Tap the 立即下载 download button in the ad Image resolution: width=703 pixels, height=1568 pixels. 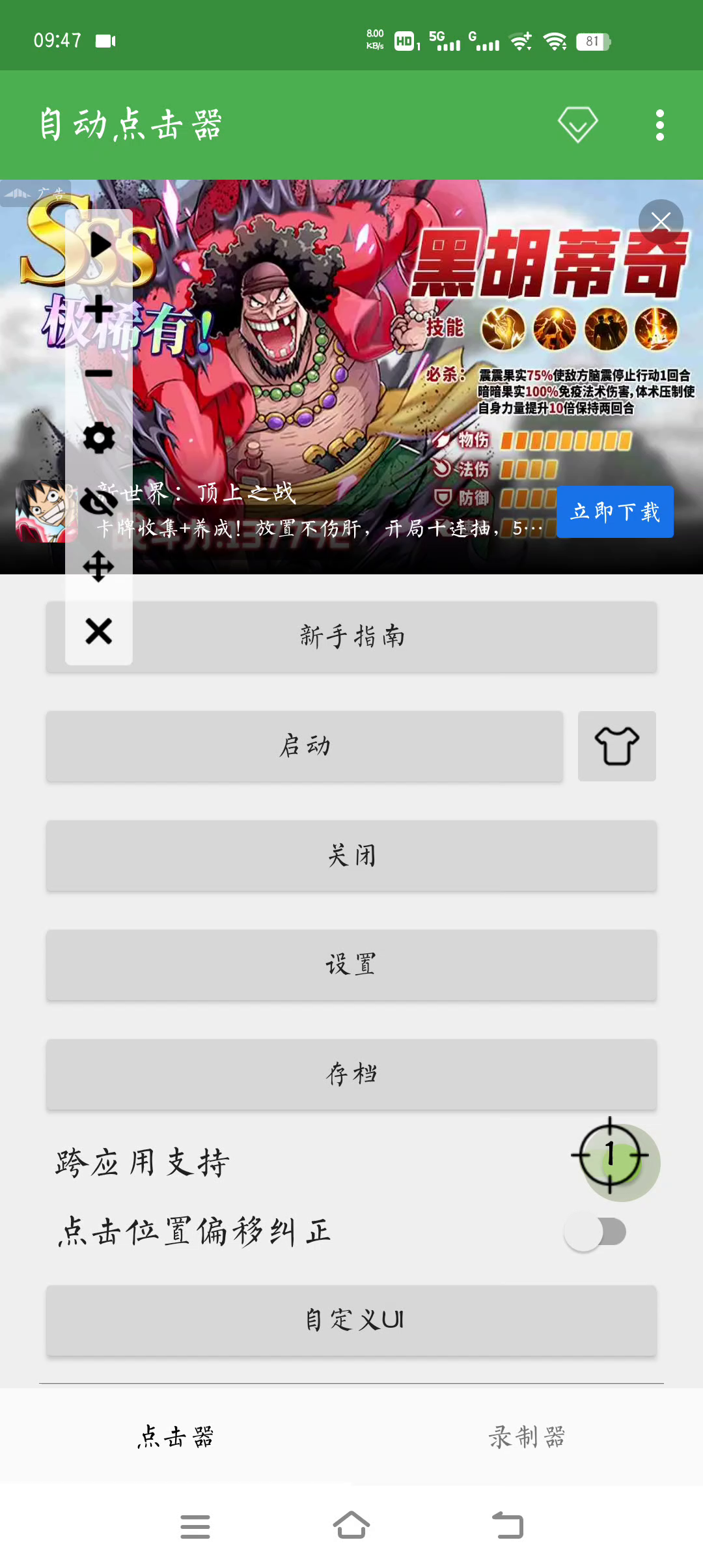[x=614, y=512]
